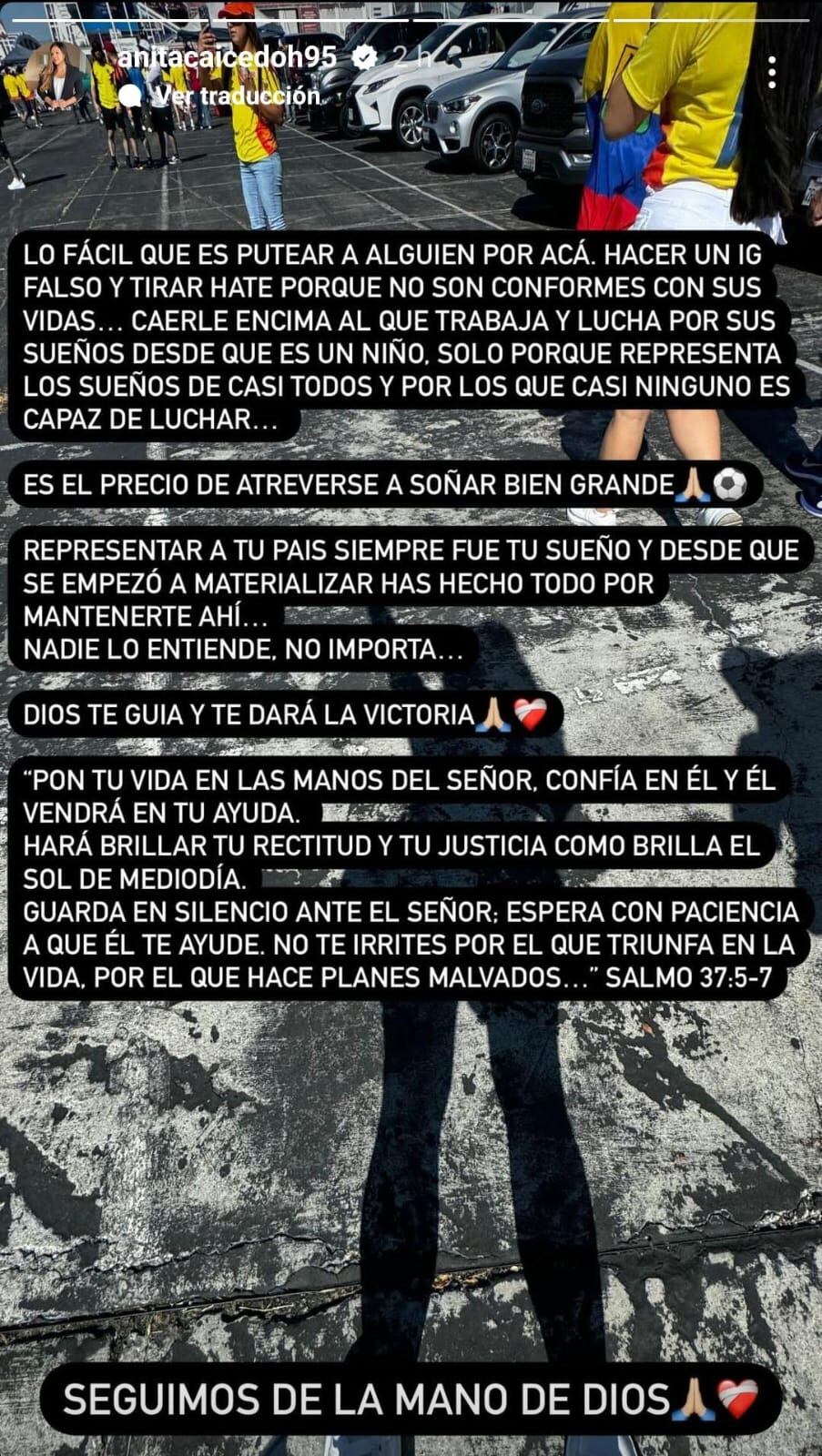Click the translation dot icon before Ver traducción
The width and height of the screenshot is (822, 1456).
[130, 93]
